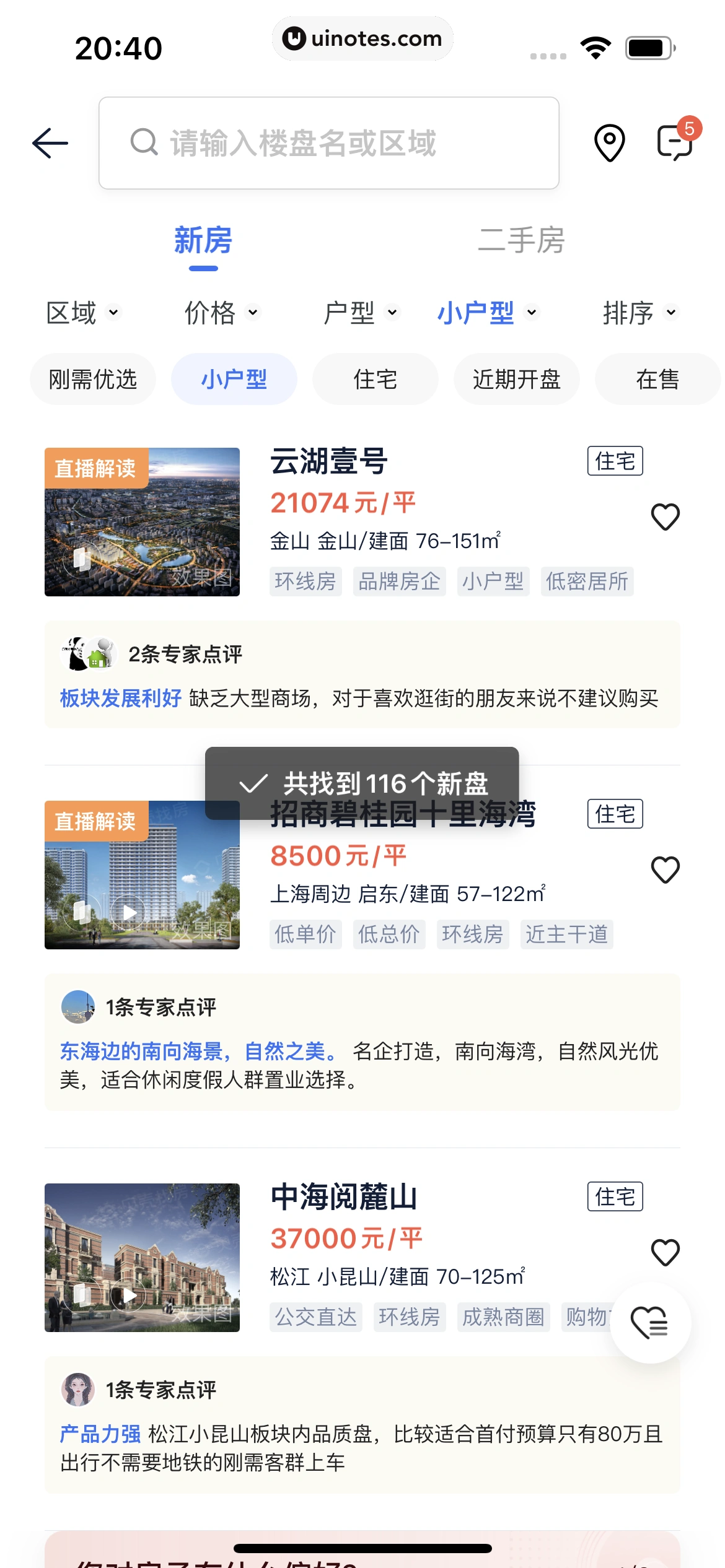Deselect the 小户型 quick filter chip
This screenshot has width=725, height=1568.
pos(234,379)
